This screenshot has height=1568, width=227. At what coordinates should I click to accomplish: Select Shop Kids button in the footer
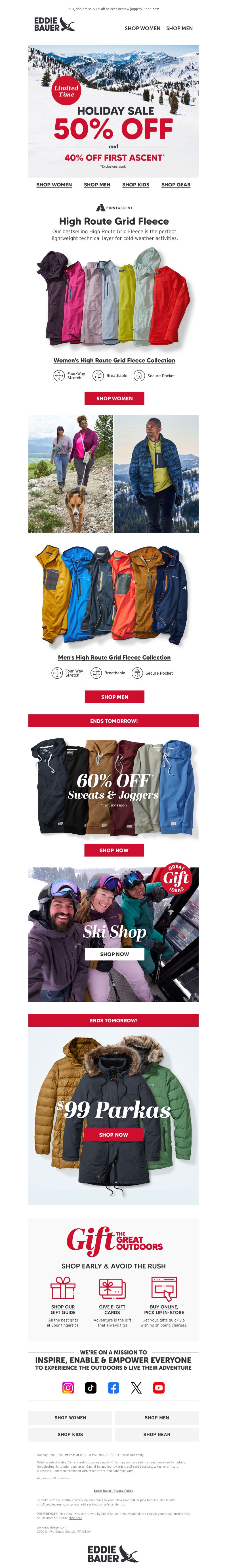coord(70,1434)
